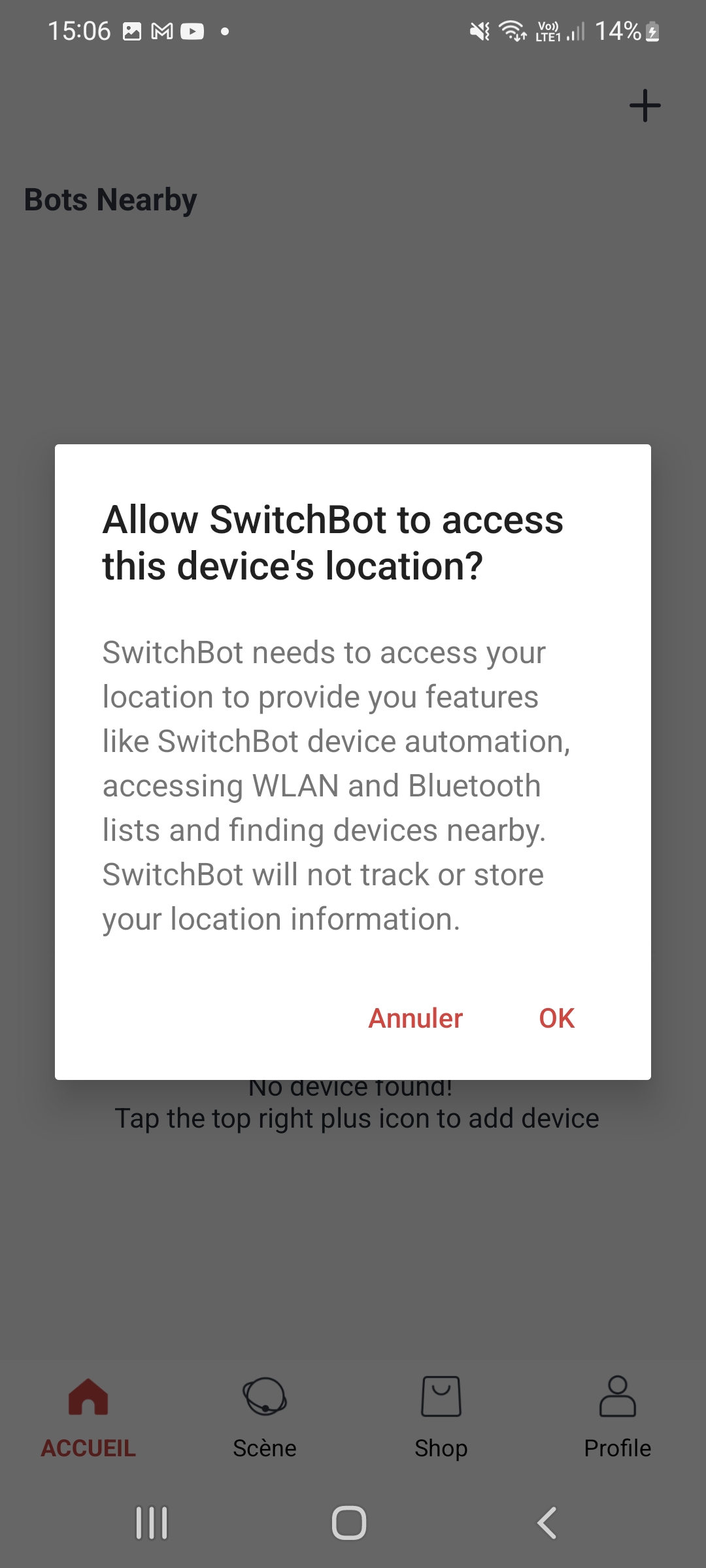Viewport: 706px width, 1568px height.
Task: Go back using the system back button
Action: (x=547, y=1523)
